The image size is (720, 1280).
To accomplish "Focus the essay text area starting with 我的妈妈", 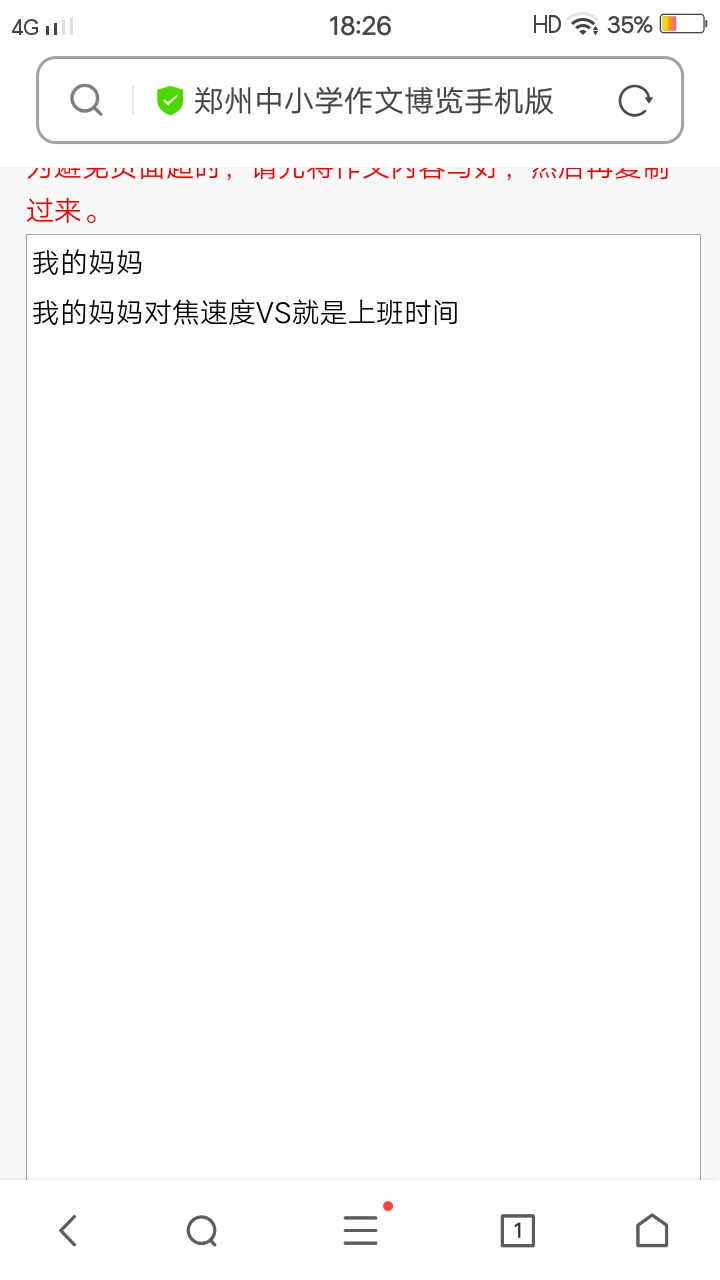I will tap(363, 700).
